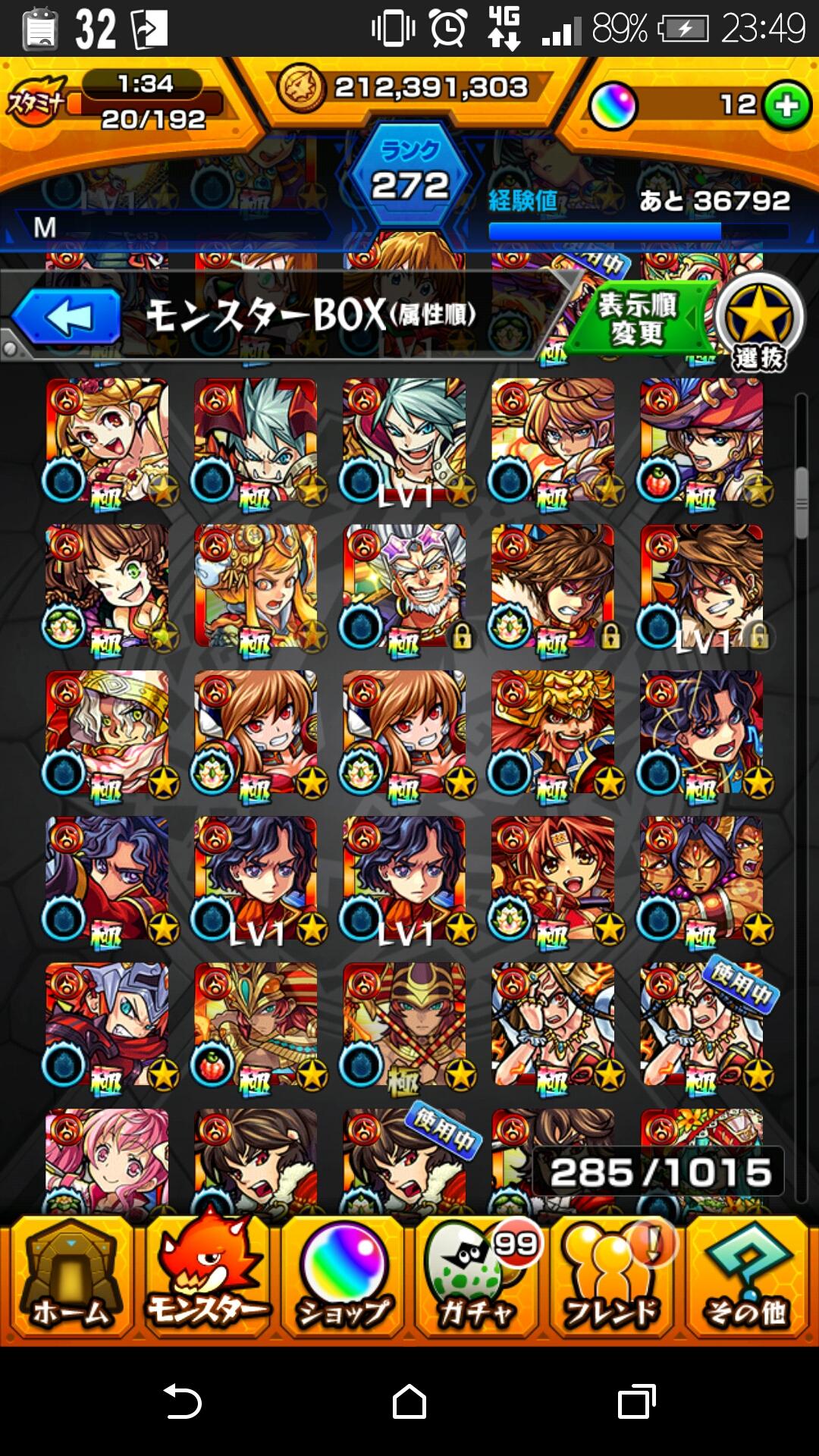Open the ショップ tab

tap(343, 1279)
